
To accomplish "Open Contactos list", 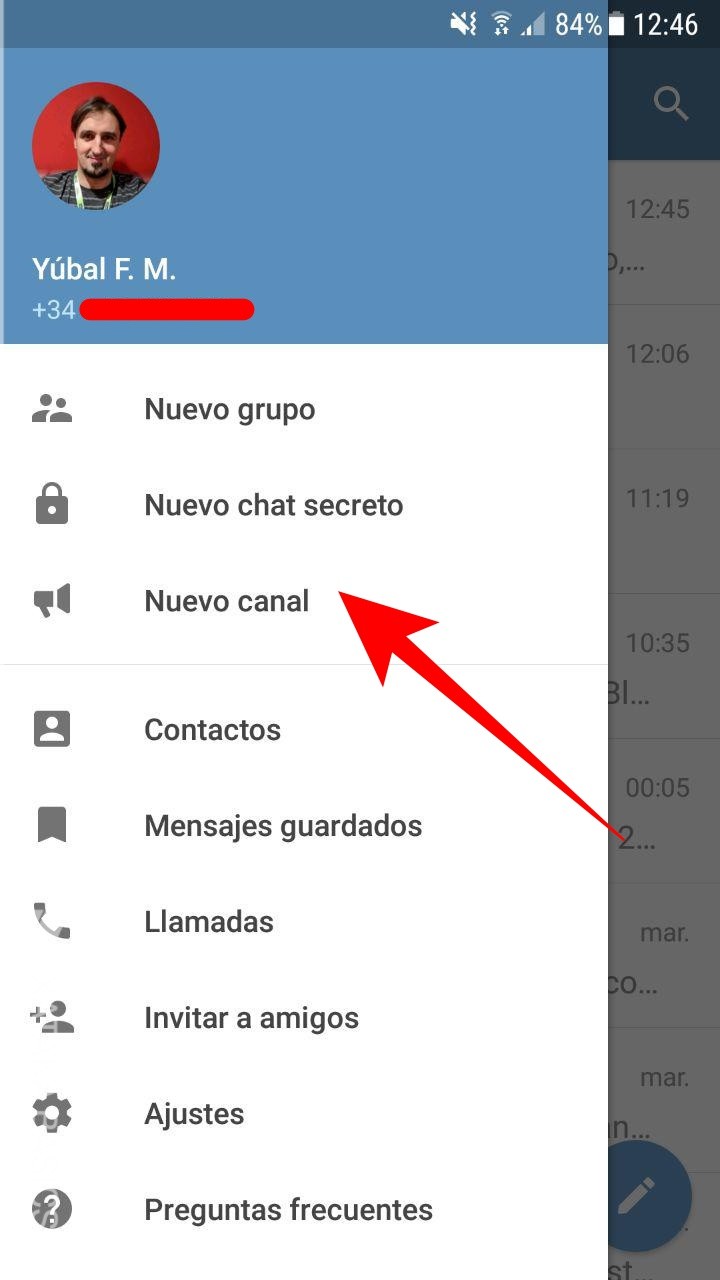I will (212, 729).
